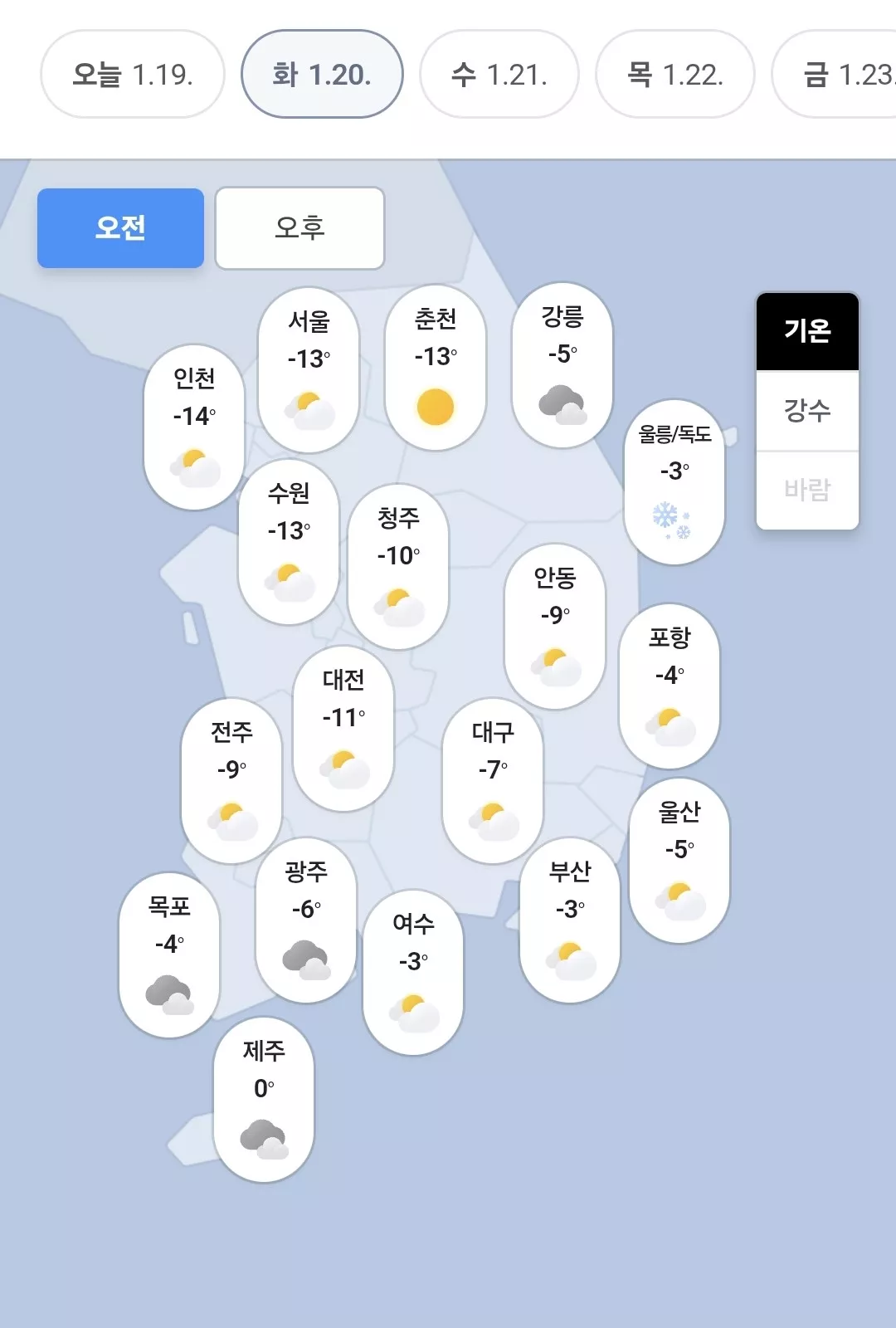Select the 수 1.21. date chip

pos(499,75)
